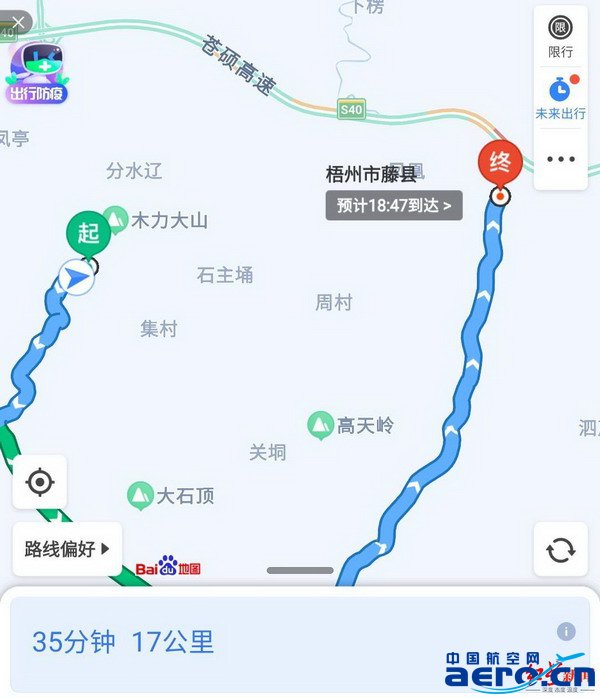Open 路线偏好 route preferences
Screen dimensions: 600x699
(67, 549)
